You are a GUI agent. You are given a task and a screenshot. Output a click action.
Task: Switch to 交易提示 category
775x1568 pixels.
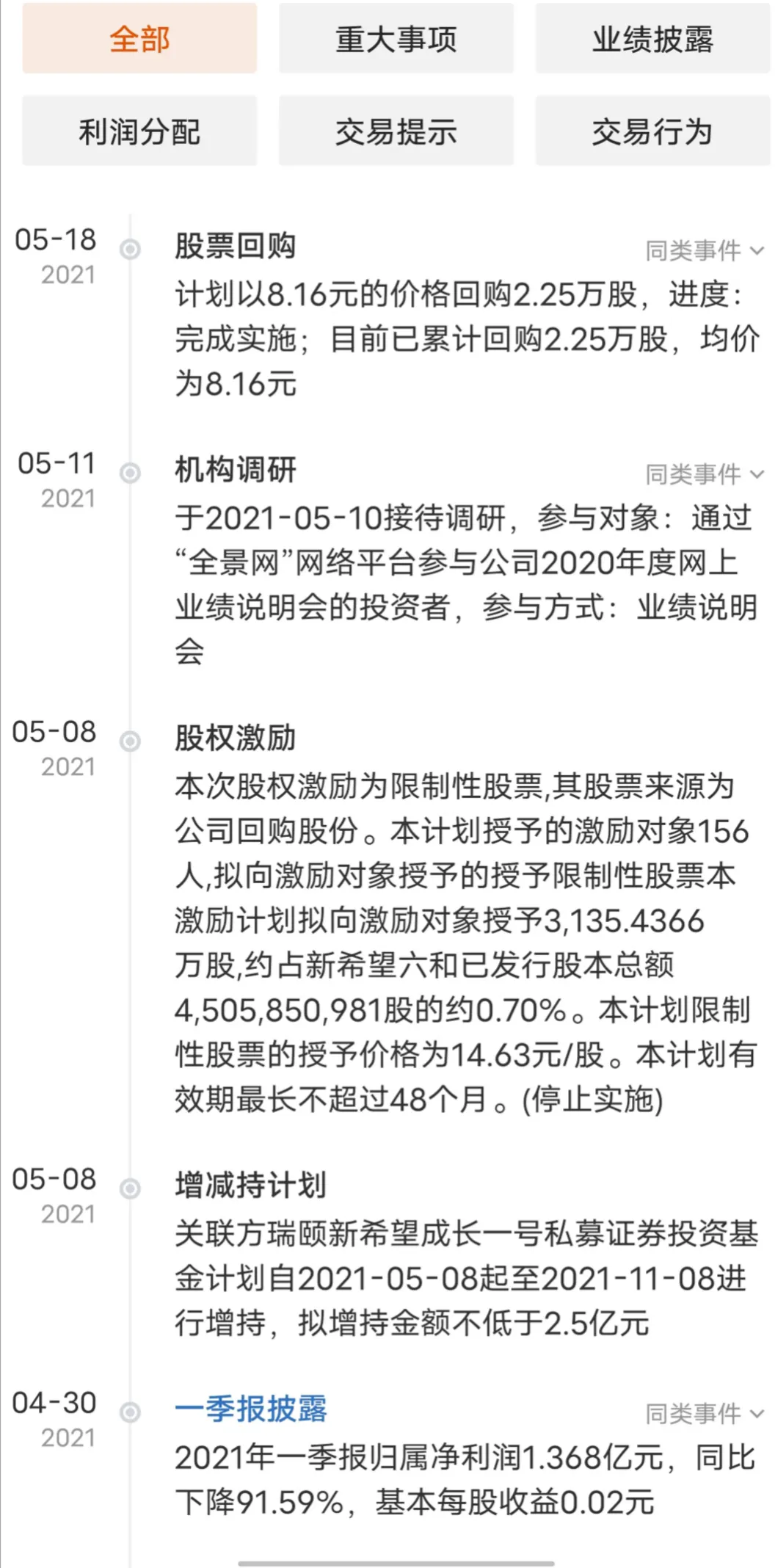[x=396, y=131]
